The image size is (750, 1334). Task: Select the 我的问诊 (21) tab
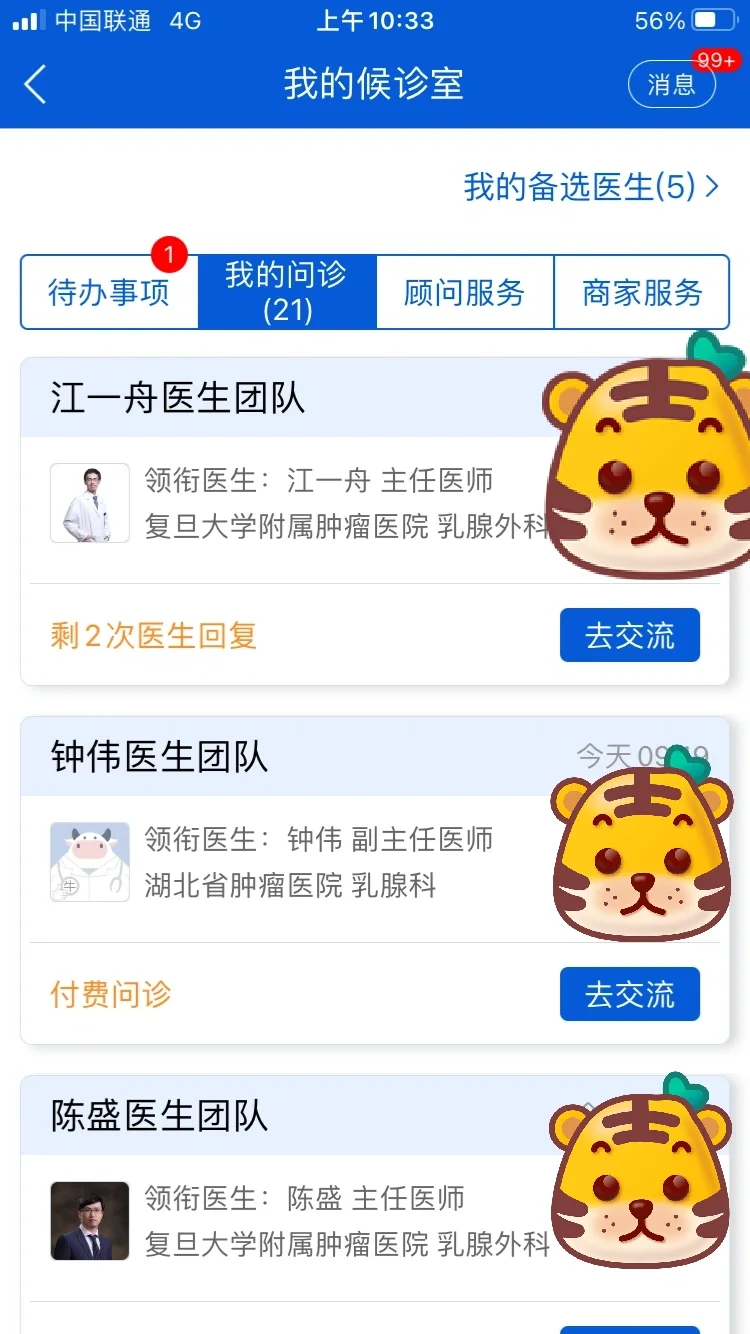[x=287, y=292]
